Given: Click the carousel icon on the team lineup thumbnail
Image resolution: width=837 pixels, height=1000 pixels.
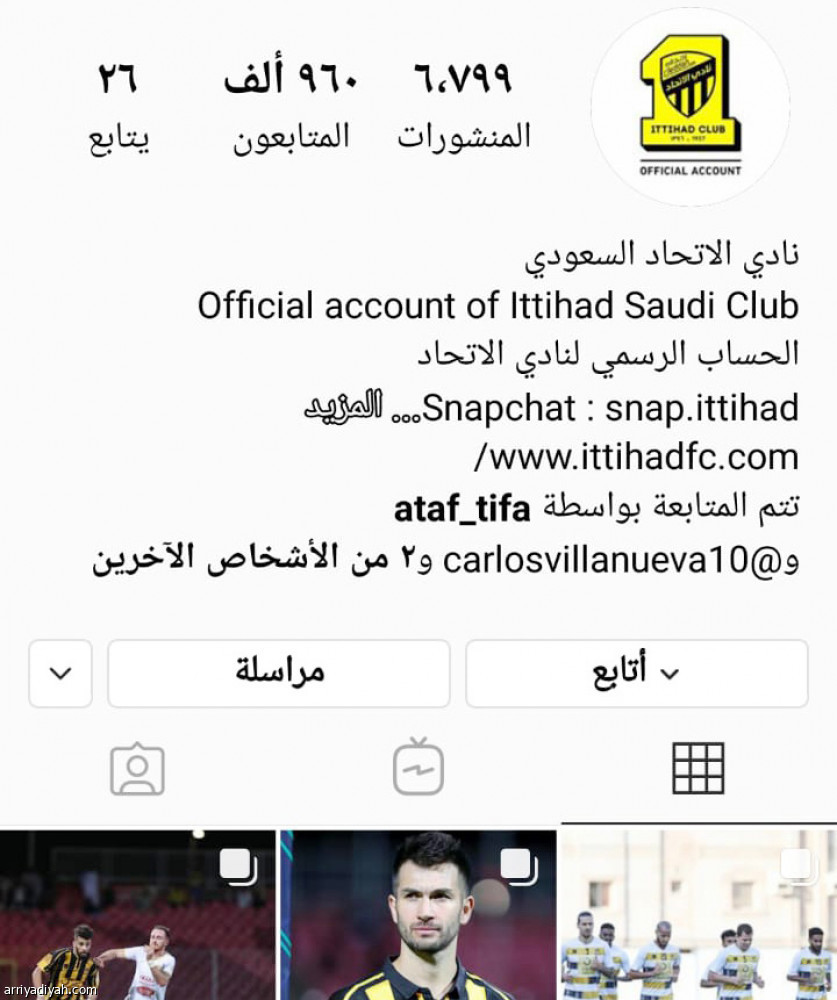Looking at the screenshot, I should [797, 862].
